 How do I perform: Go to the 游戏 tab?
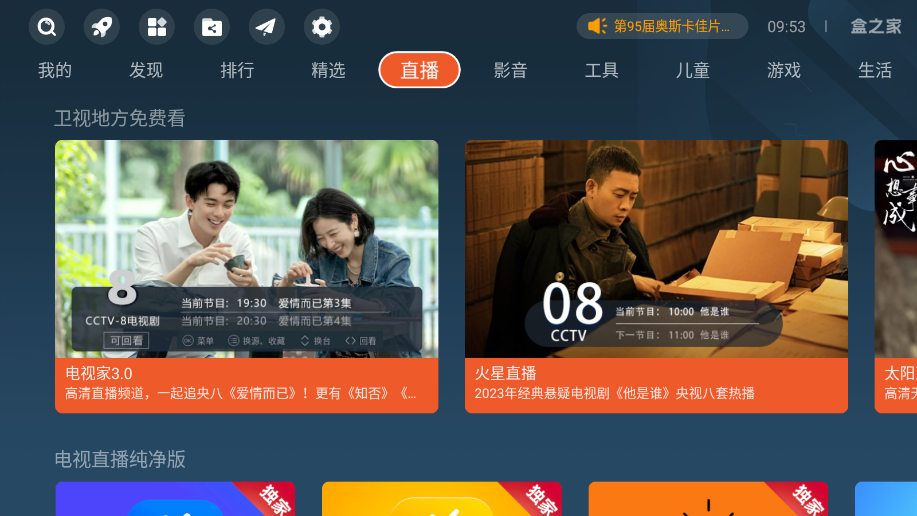tap(783, 70)
